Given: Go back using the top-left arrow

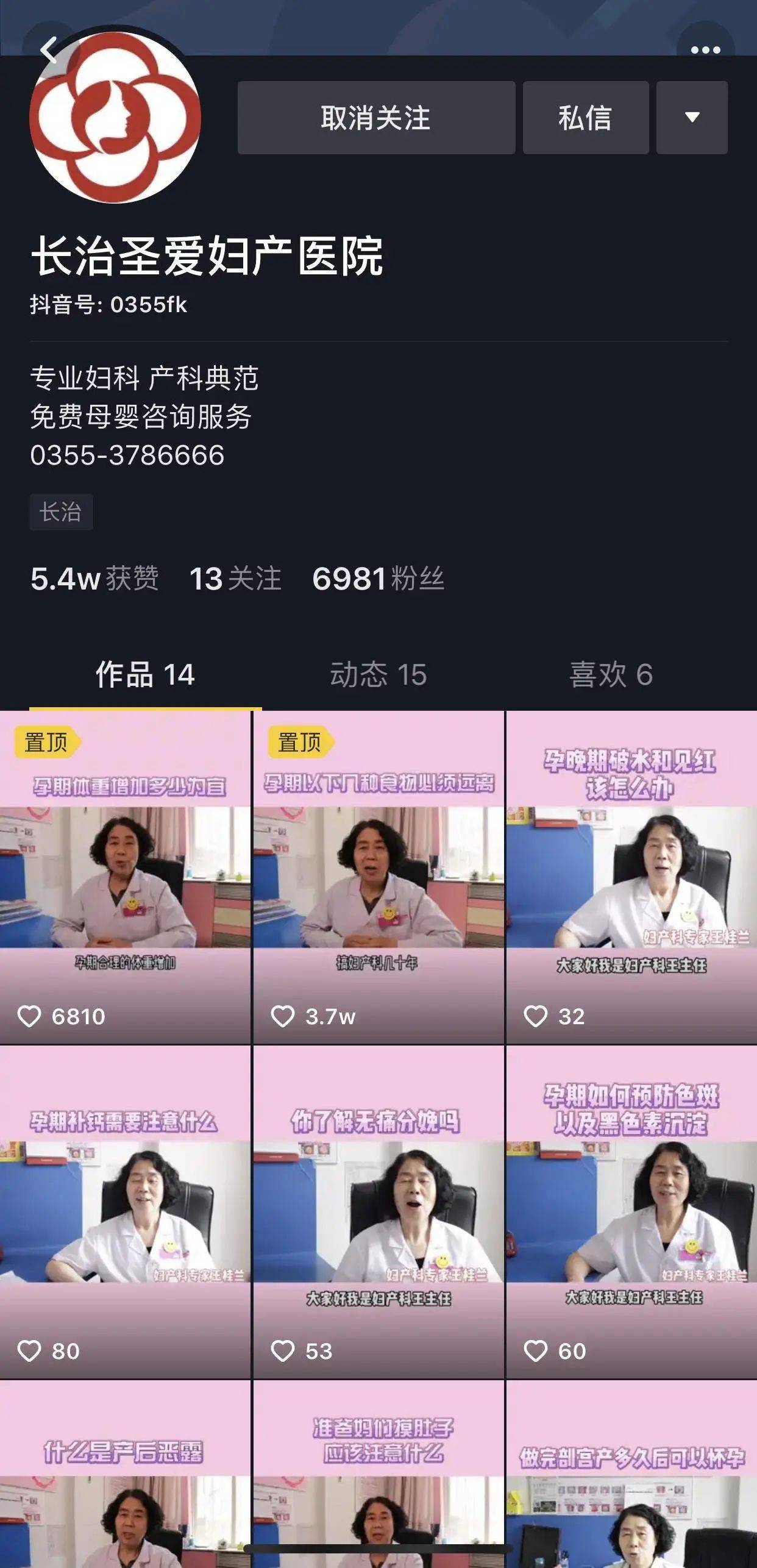Looking at the screenshot, I should 49,50.
